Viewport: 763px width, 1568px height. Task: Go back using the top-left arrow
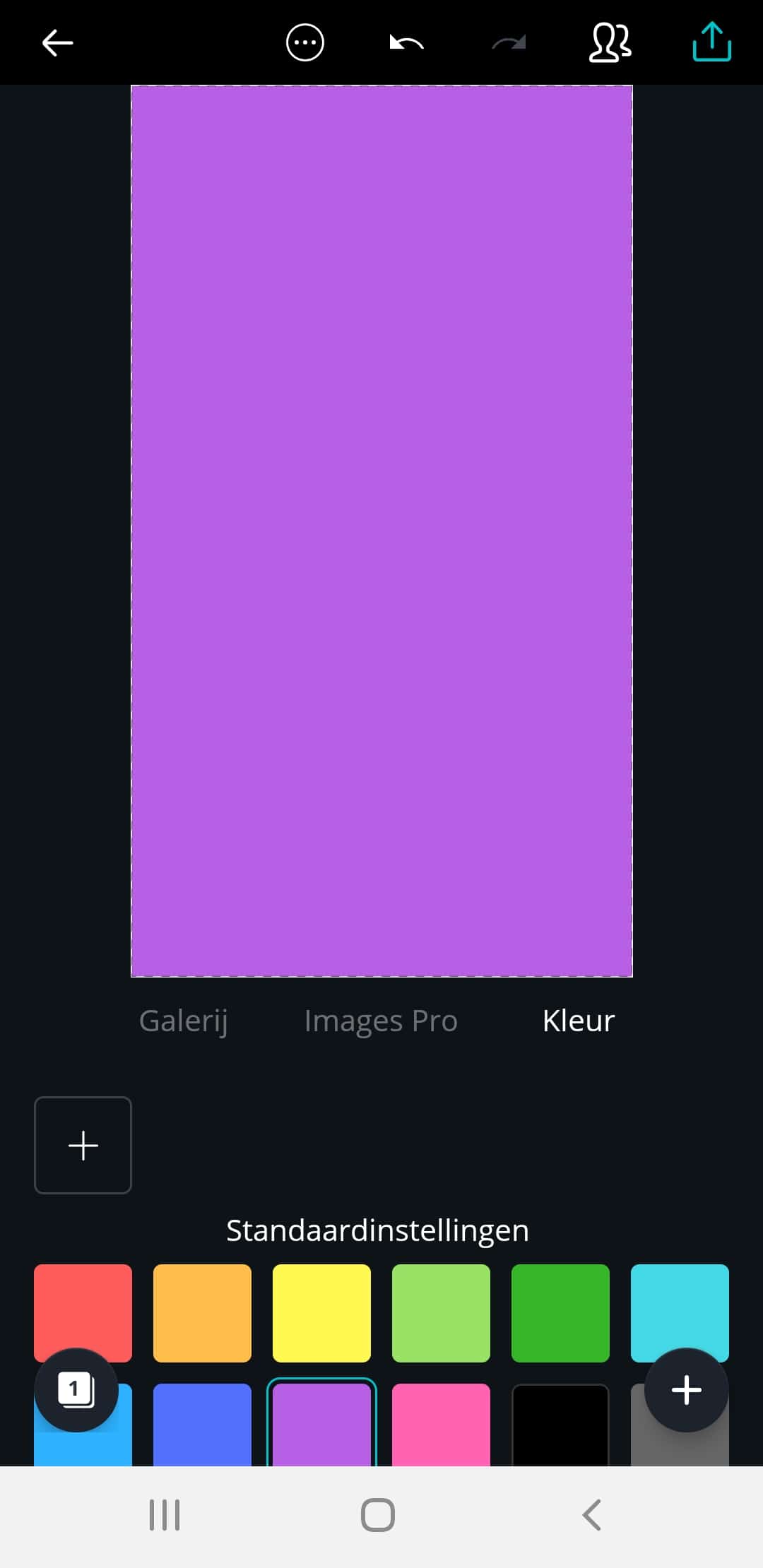click(x=57, y=43)
